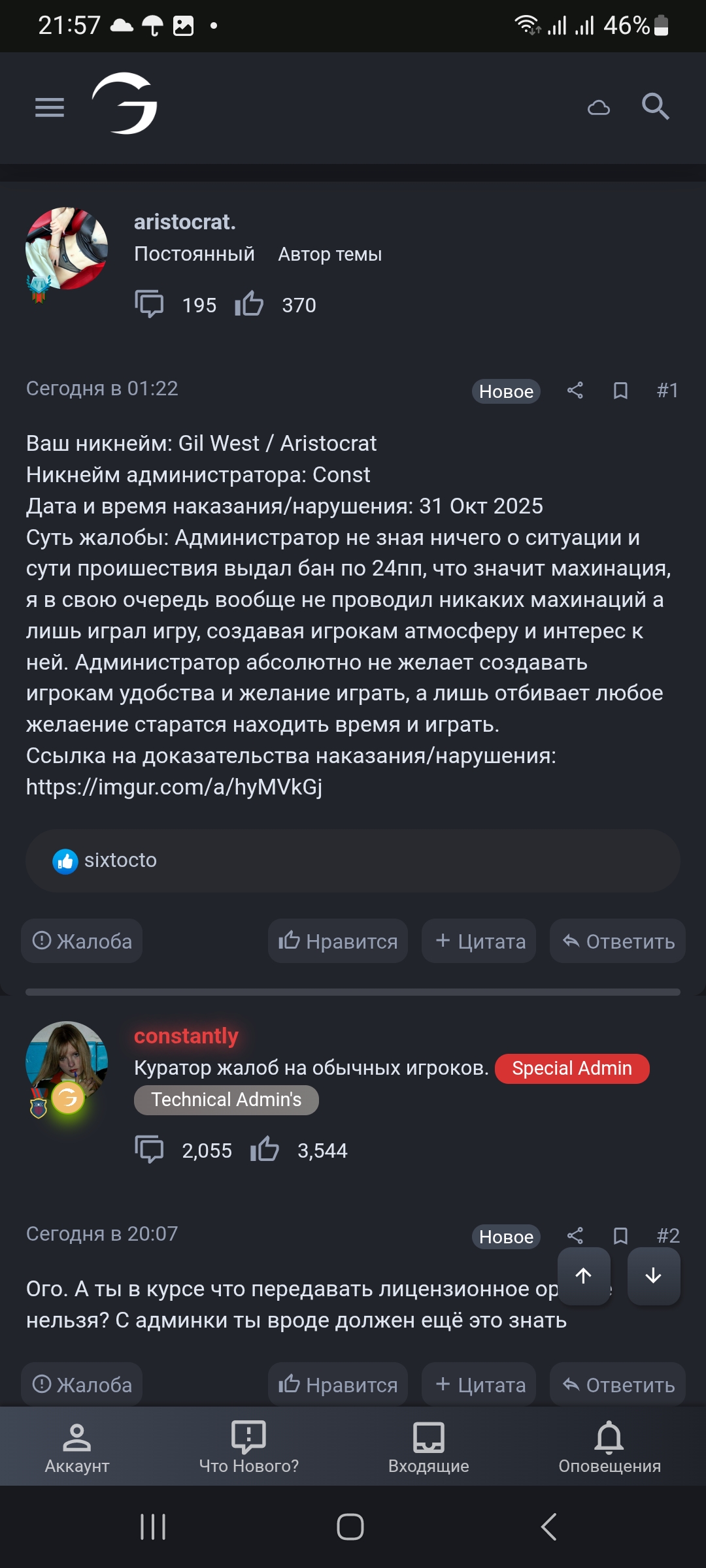
Task: Open the imgur.com evidence link
Action: coord(174,787)
